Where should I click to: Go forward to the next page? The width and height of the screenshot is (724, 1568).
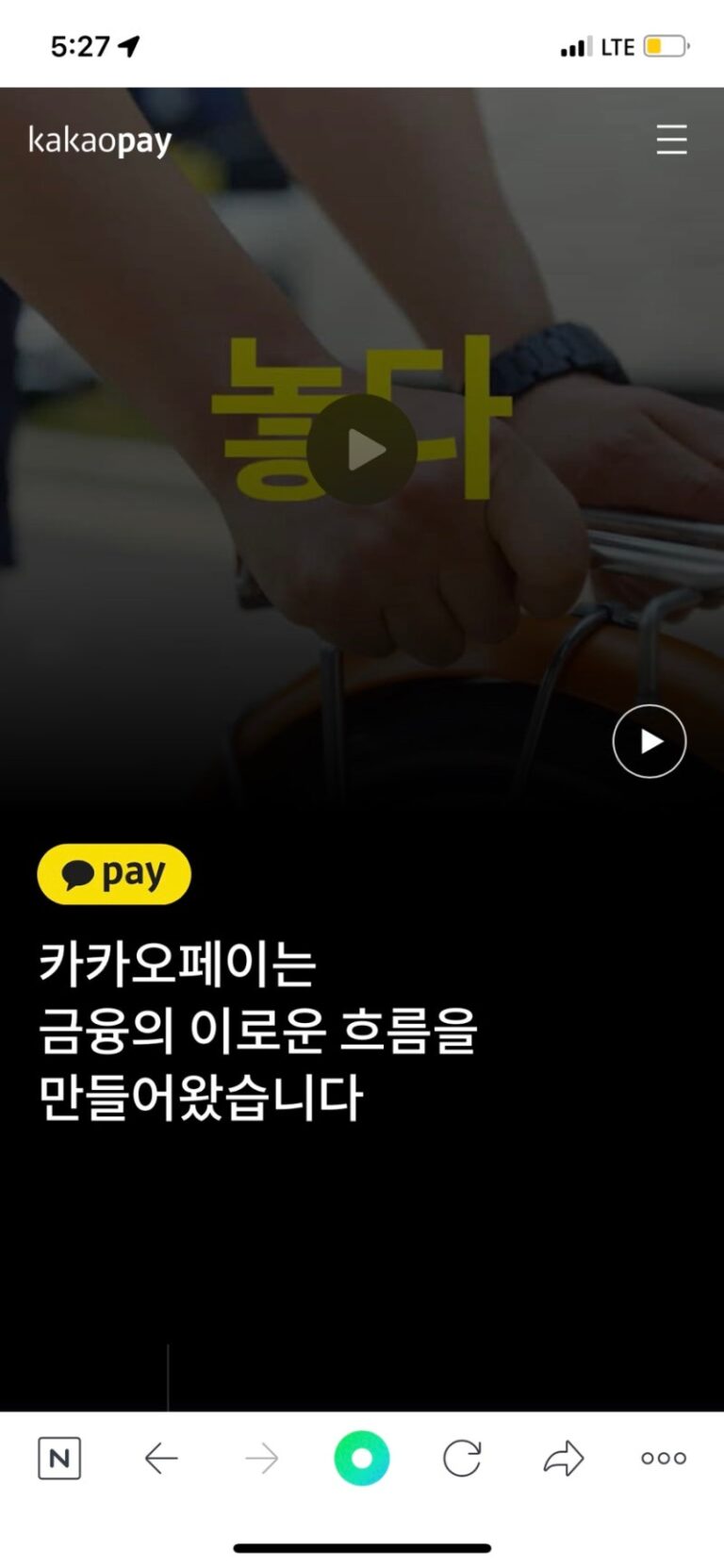[x=261, y=1459]
